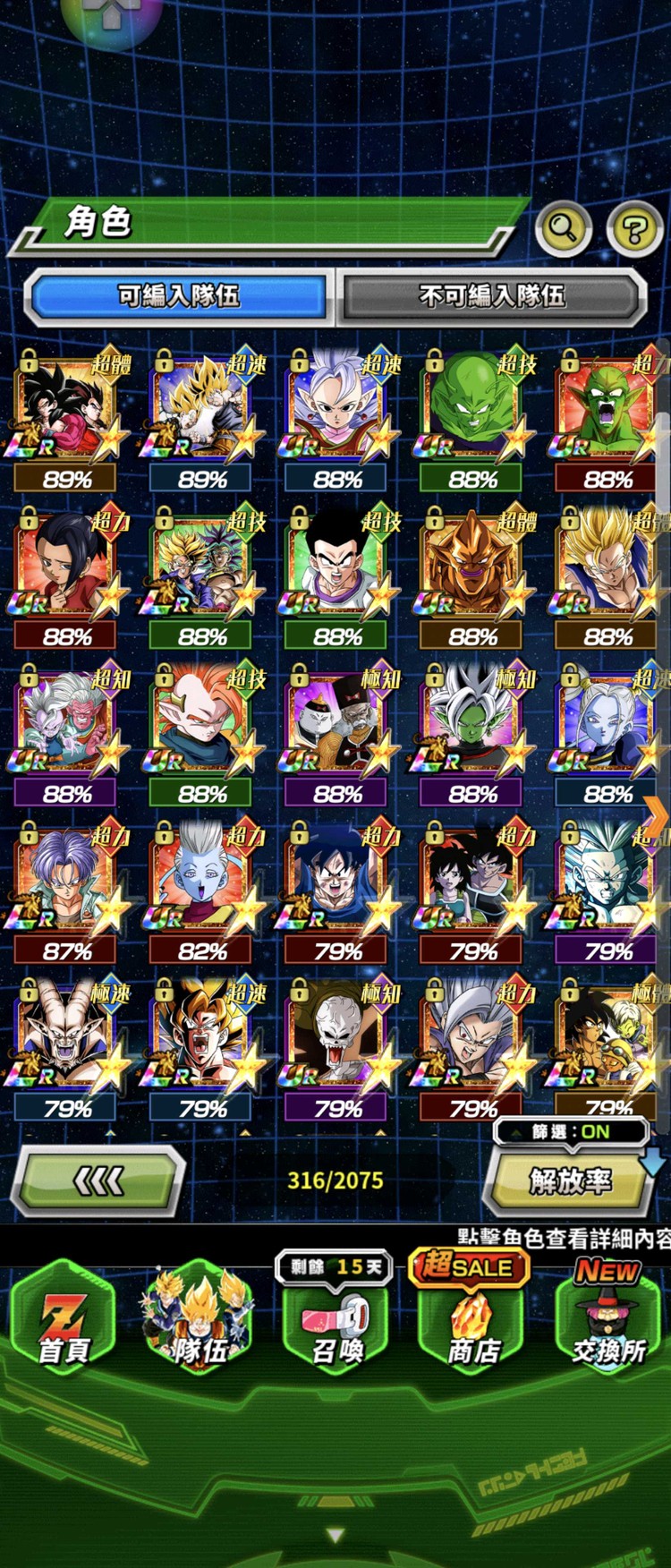Switch to the 可編入隊伍 tab
The width and height of the screenshot is (671, 1568).
[178, 296]
